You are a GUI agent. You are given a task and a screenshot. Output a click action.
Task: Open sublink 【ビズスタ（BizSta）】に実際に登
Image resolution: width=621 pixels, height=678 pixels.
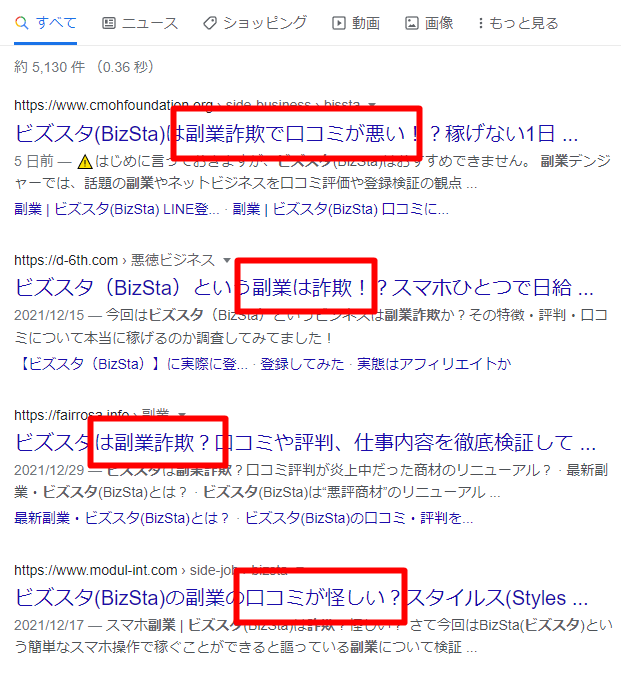(x=132, y=364)
